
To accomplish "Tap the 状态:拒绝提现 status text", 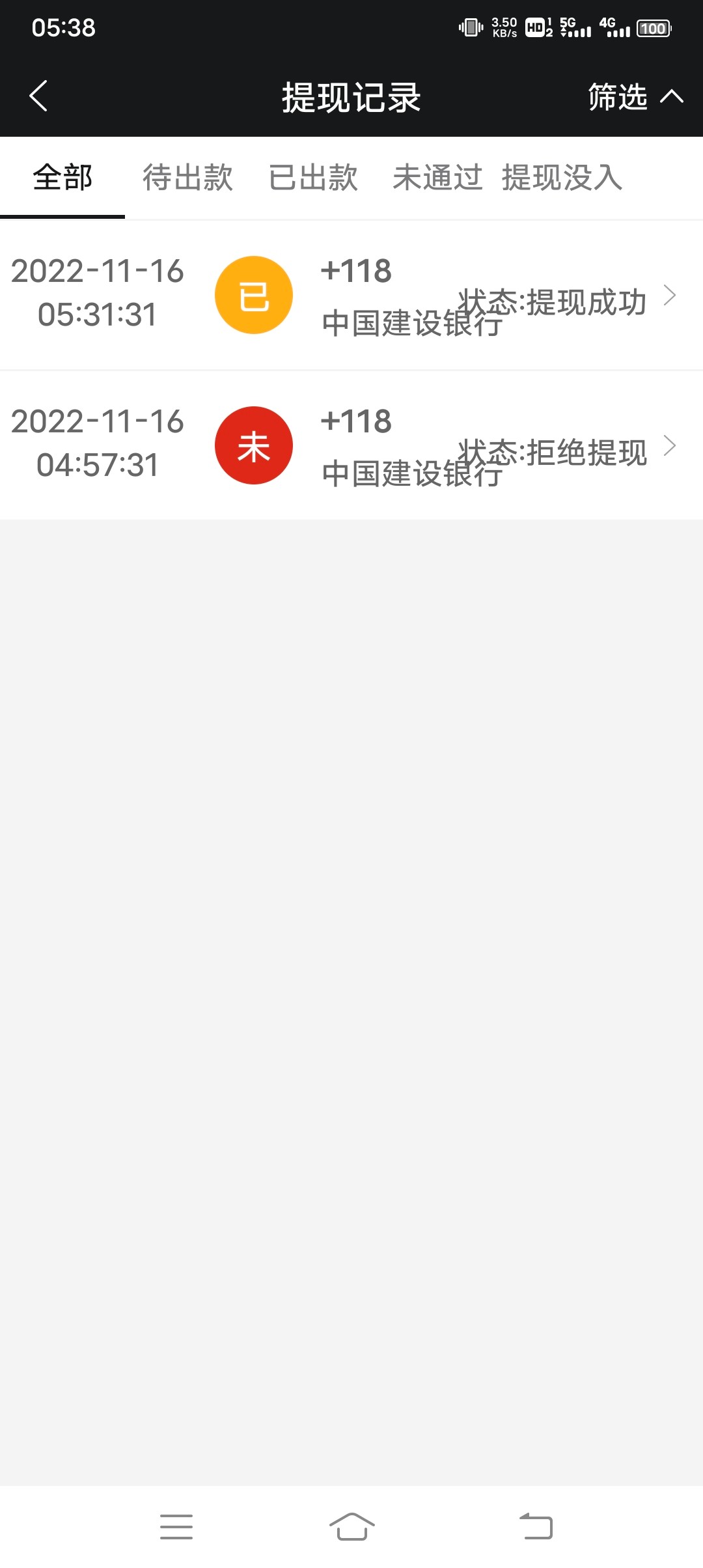I will point(552,453).
